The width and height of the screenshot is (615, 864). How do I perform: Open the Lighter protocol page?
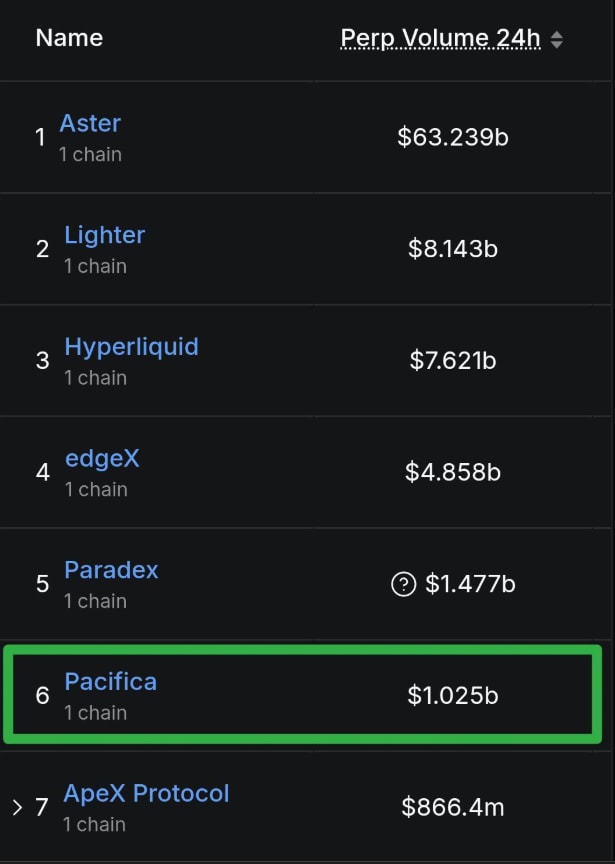pos(104,236)
